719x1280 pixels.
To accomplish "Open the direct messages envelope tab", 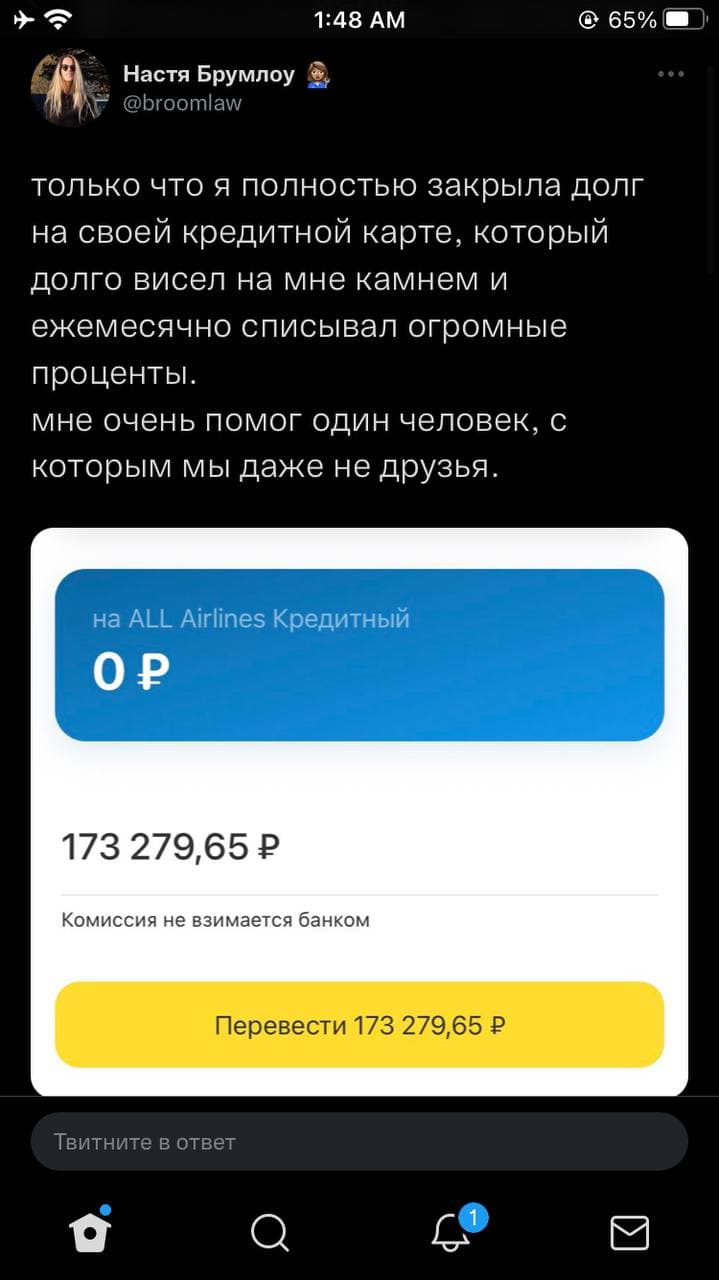I will [x=629, y=1233].
